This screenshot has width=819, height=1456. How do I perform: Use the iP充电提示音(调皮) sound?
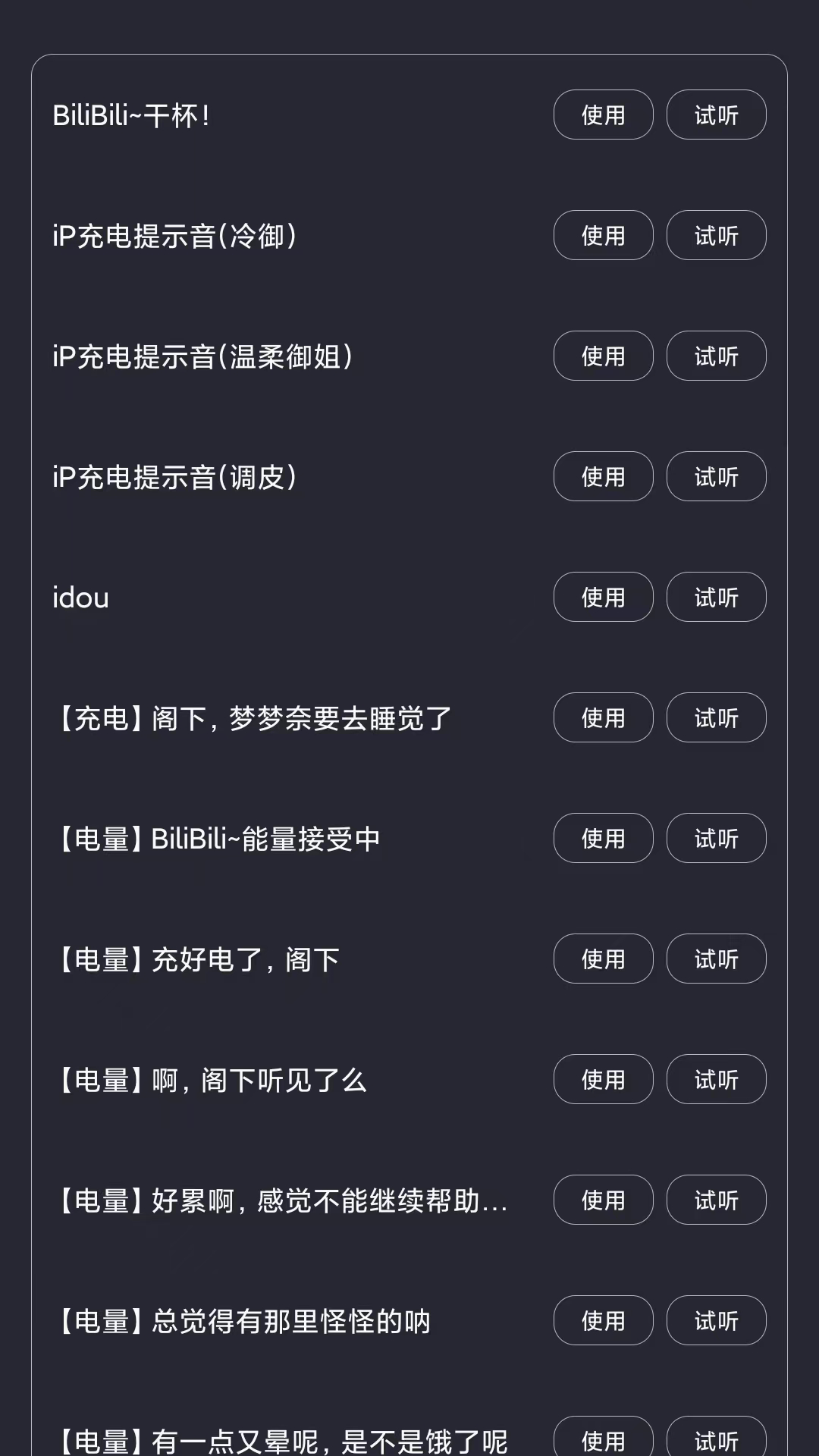point(603,477)
